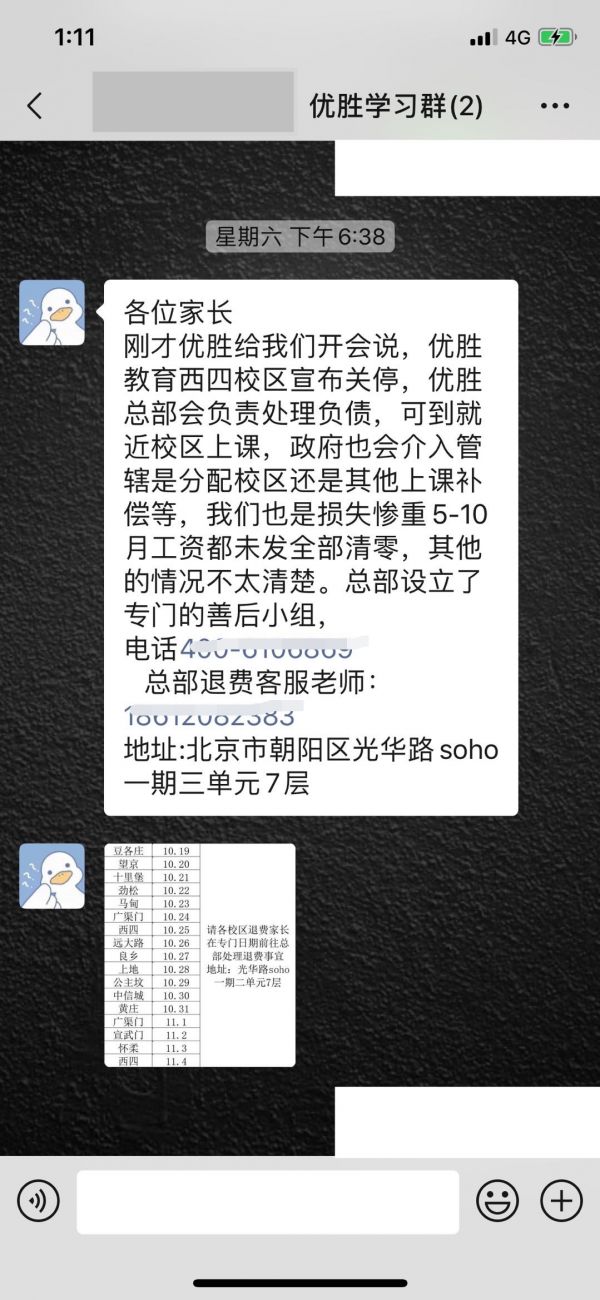Open the group chat overflow menu
This screenshot has width=600, height=1300.
554,106
